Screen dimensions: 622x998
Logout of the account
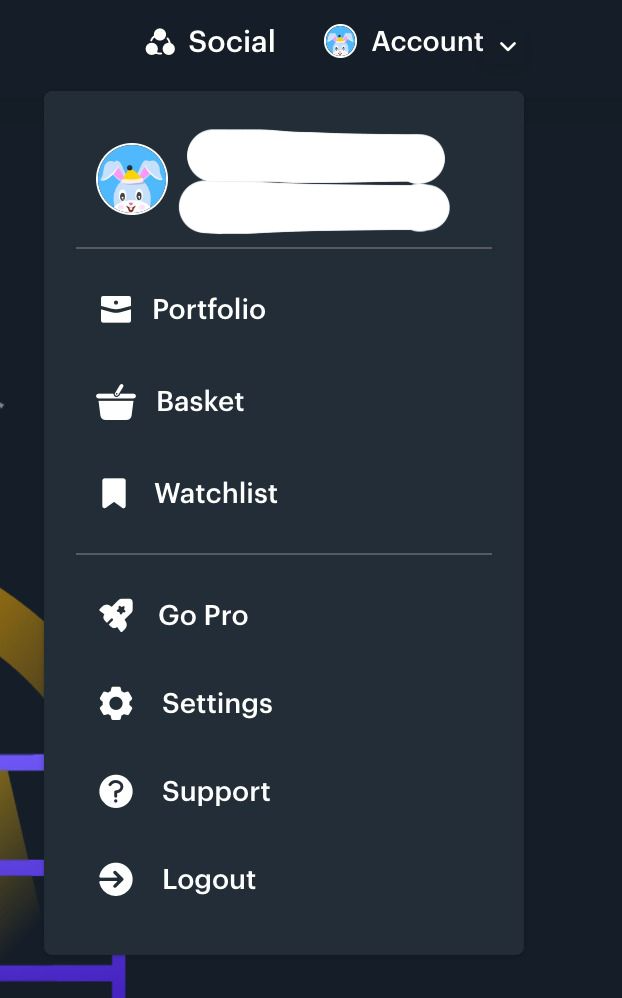208,879
